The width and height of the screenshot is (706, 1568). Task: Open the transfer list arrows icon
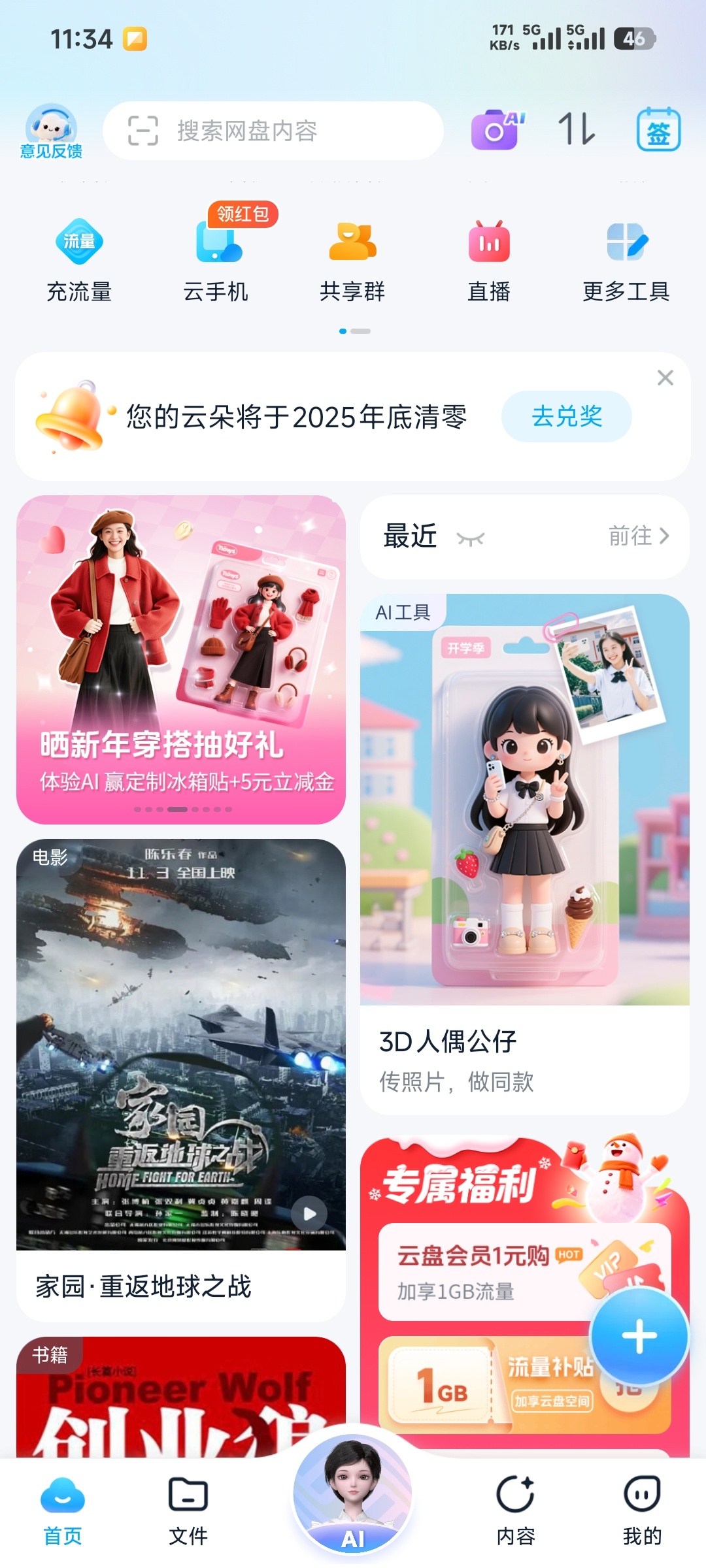point(577,129)
